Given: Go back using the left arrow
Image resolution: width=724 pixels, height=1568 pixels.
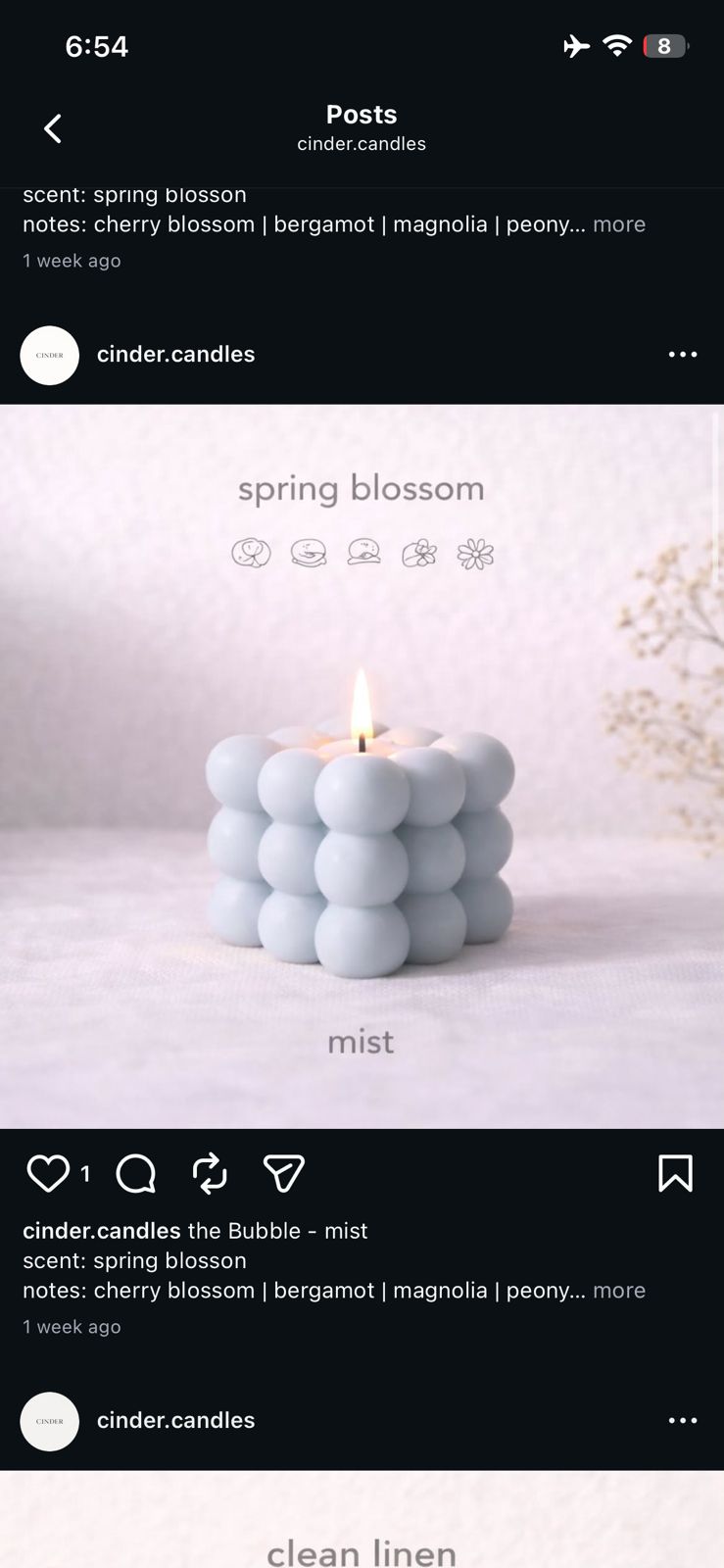Looking at the screenshot, I should tap(52, 127).
